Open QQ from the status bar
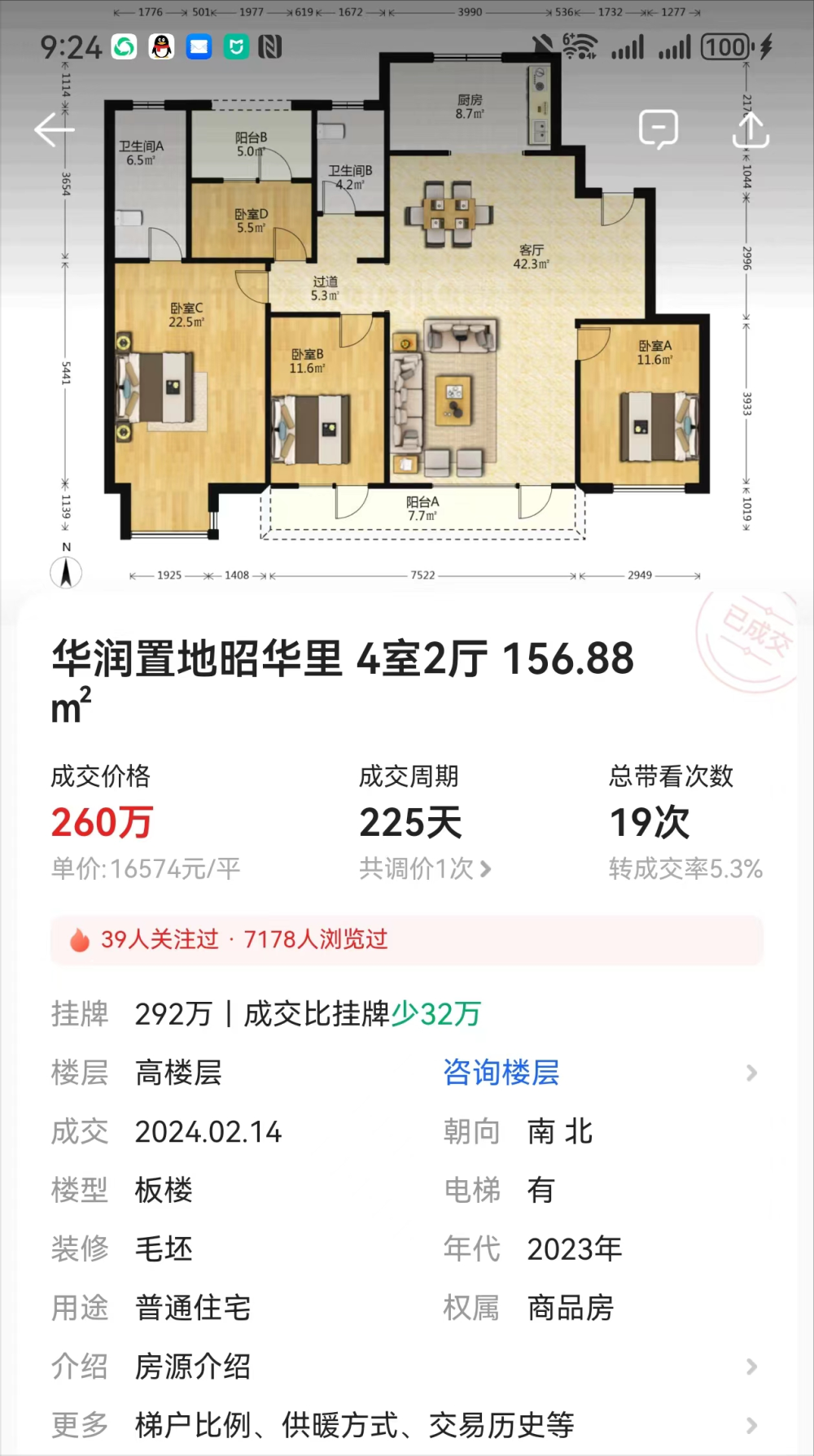Viewport: 814px width, 1456px height. (161, 46)
